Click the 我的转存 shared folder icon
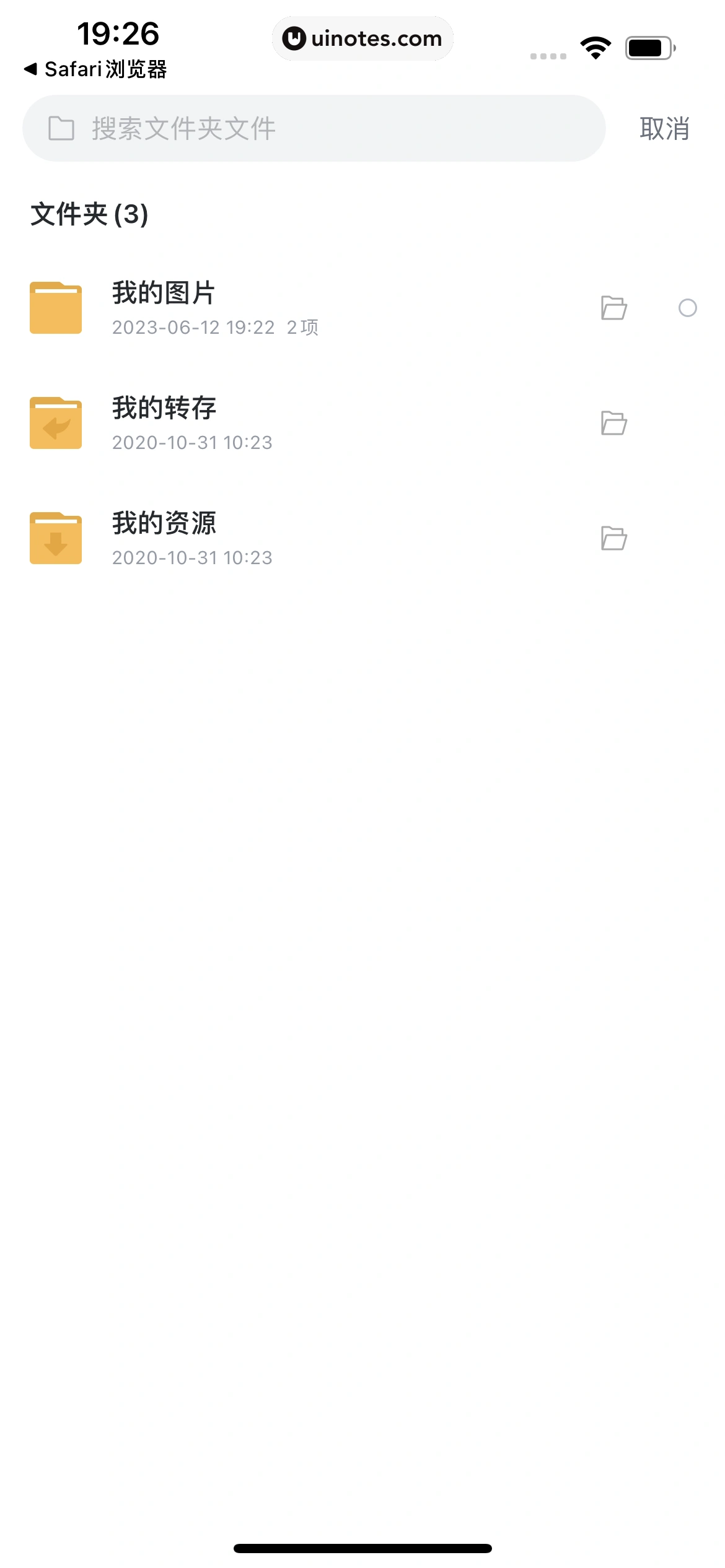This screenshot has height=1568, width=725. pyautogui.click(x=56, y=423)
